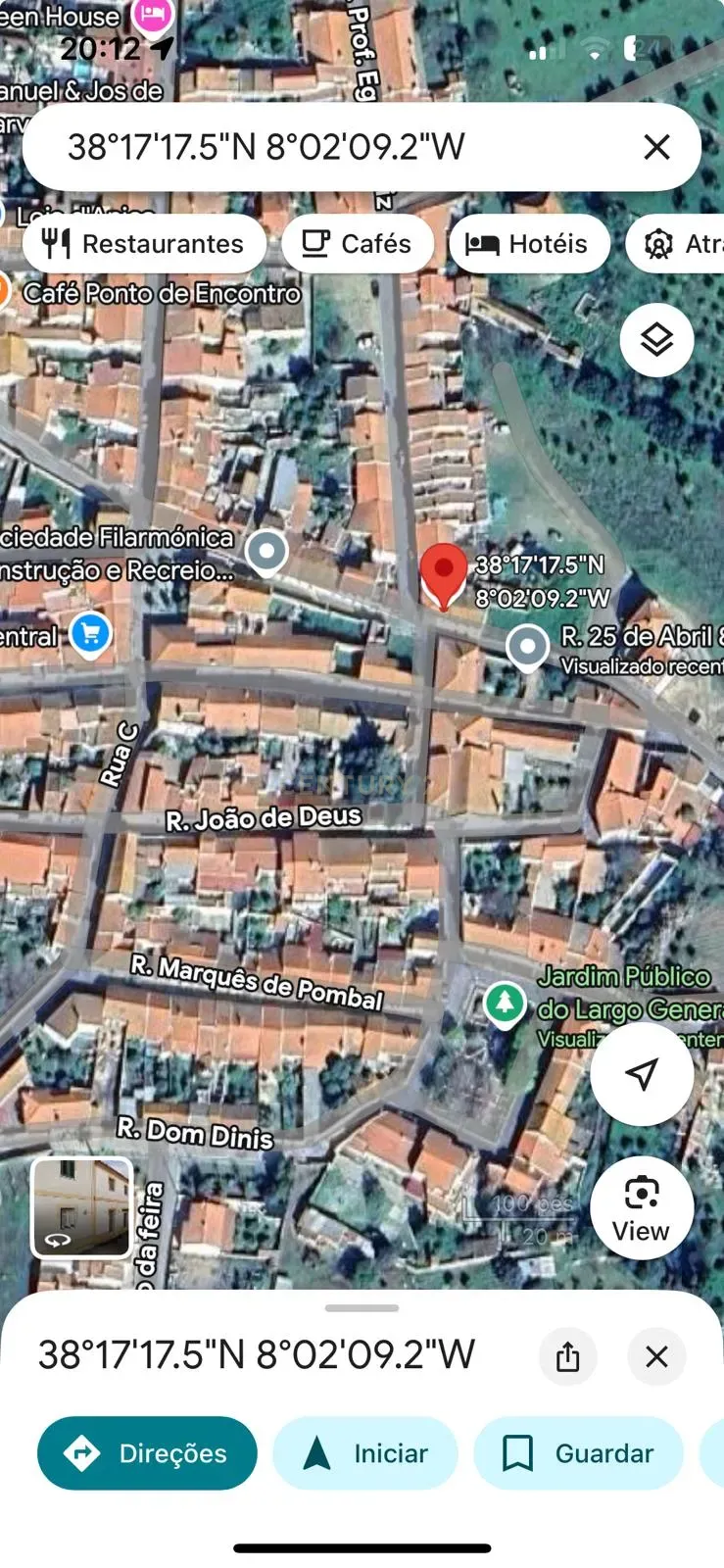
Task: Open Sociedade Filarmónica place marker
Action: coord(266,551)
